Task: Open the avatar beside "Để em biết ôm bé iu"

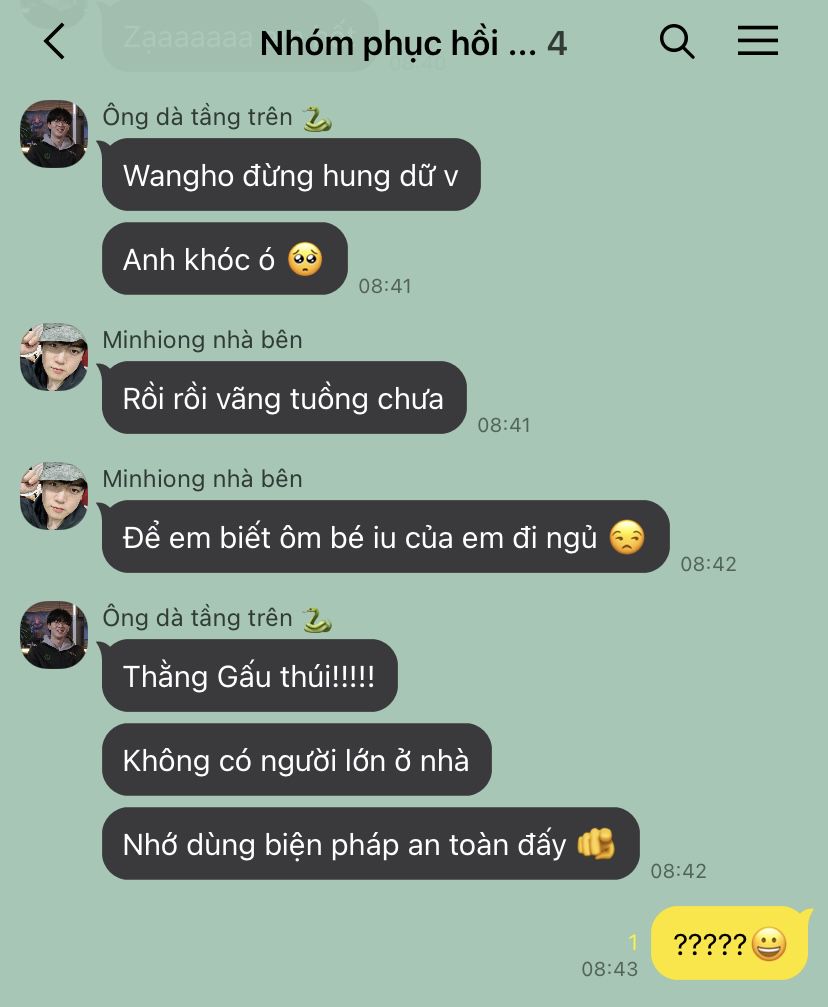Action: (54, 496)
